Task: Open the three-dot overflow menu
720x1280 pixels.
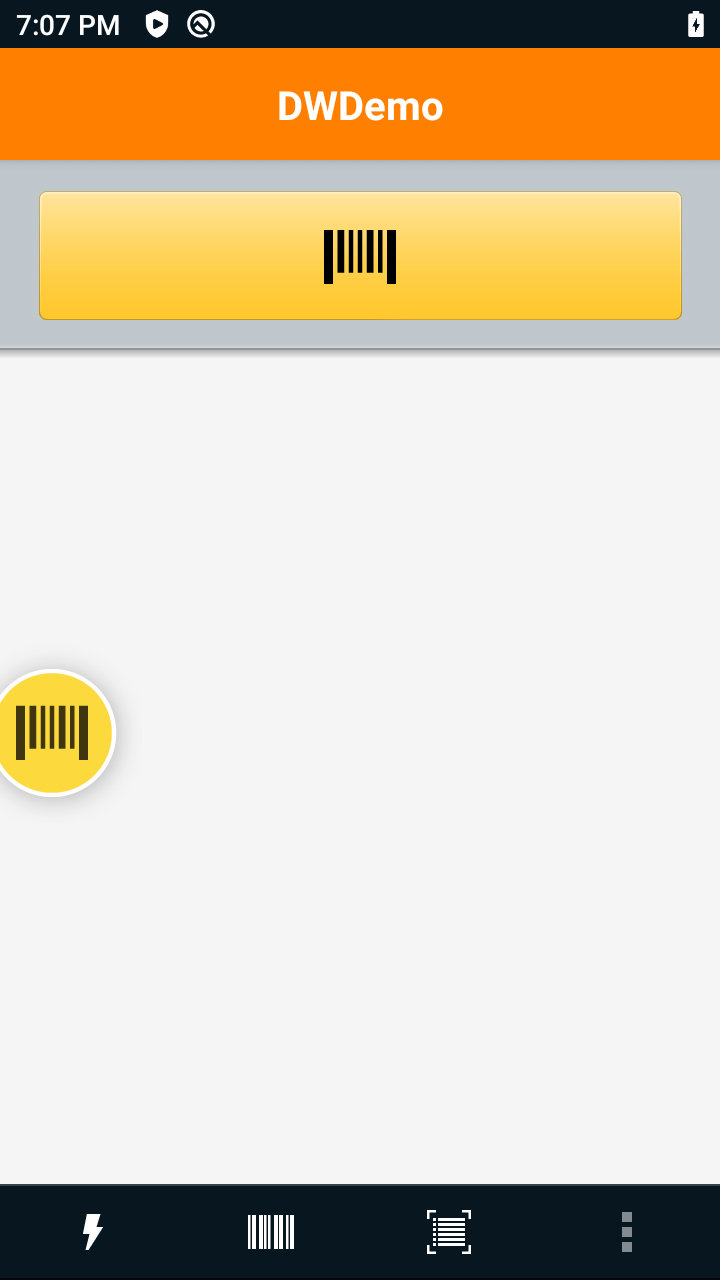Action: click(627, 1232)
